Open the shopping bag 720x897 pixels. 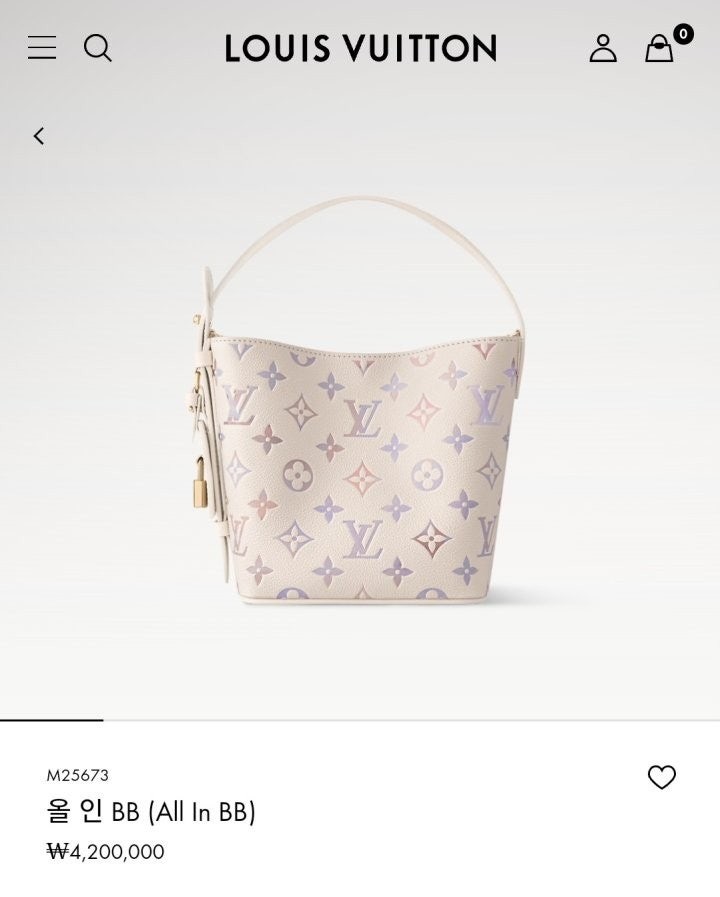coord(660,48)
